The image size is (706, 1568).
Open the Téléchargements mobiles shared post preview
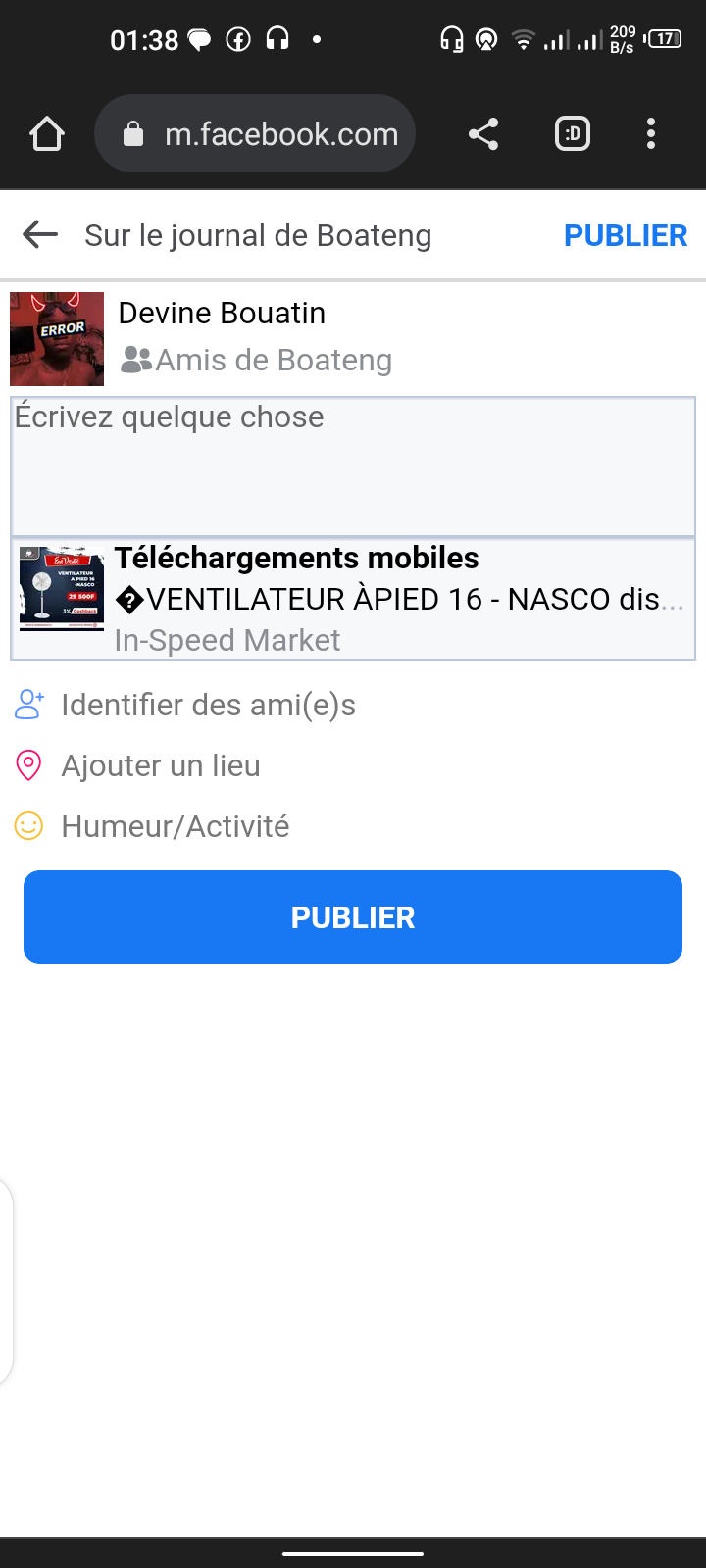point(353,599)
